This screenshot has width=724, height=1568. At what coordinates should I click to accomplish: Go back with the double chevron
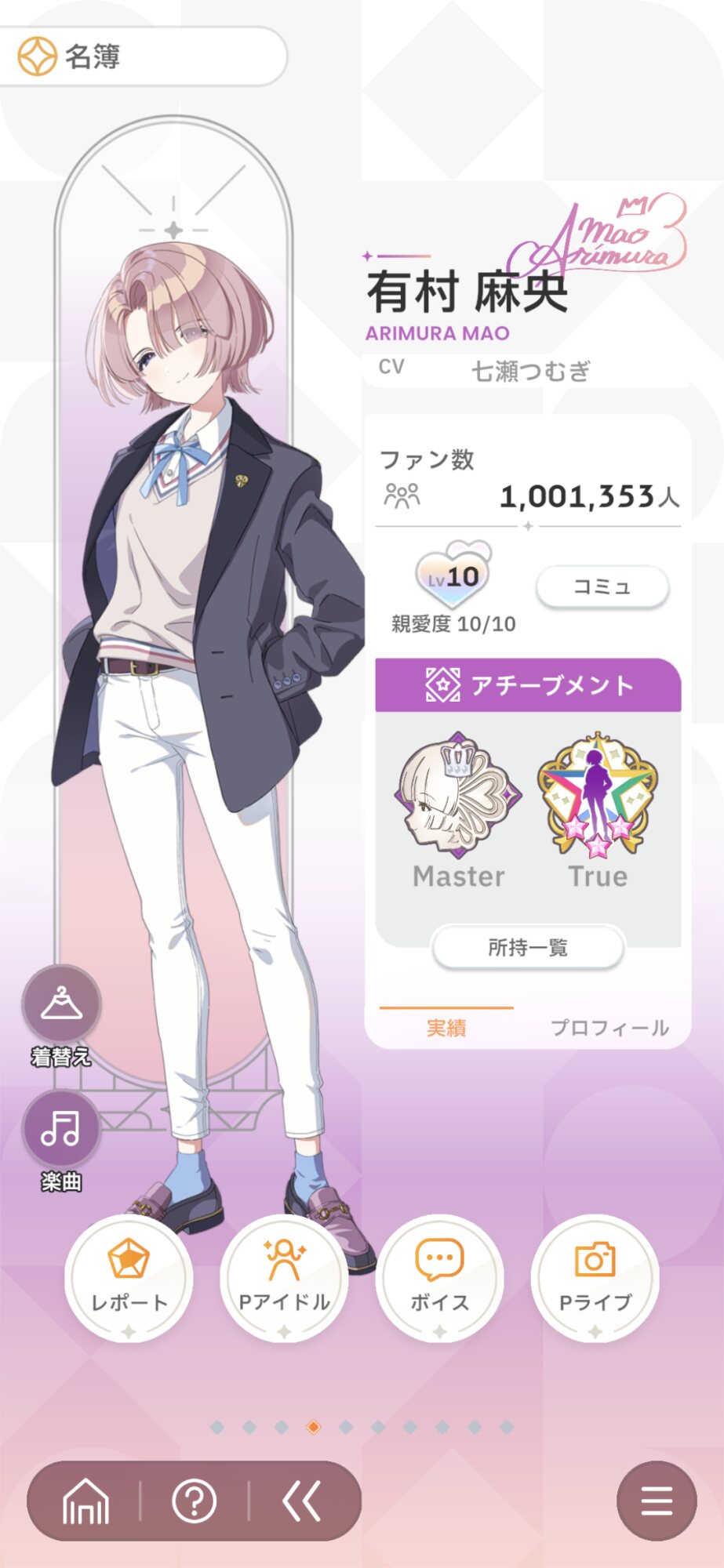pyautogui.click(x=302, y=1501)
